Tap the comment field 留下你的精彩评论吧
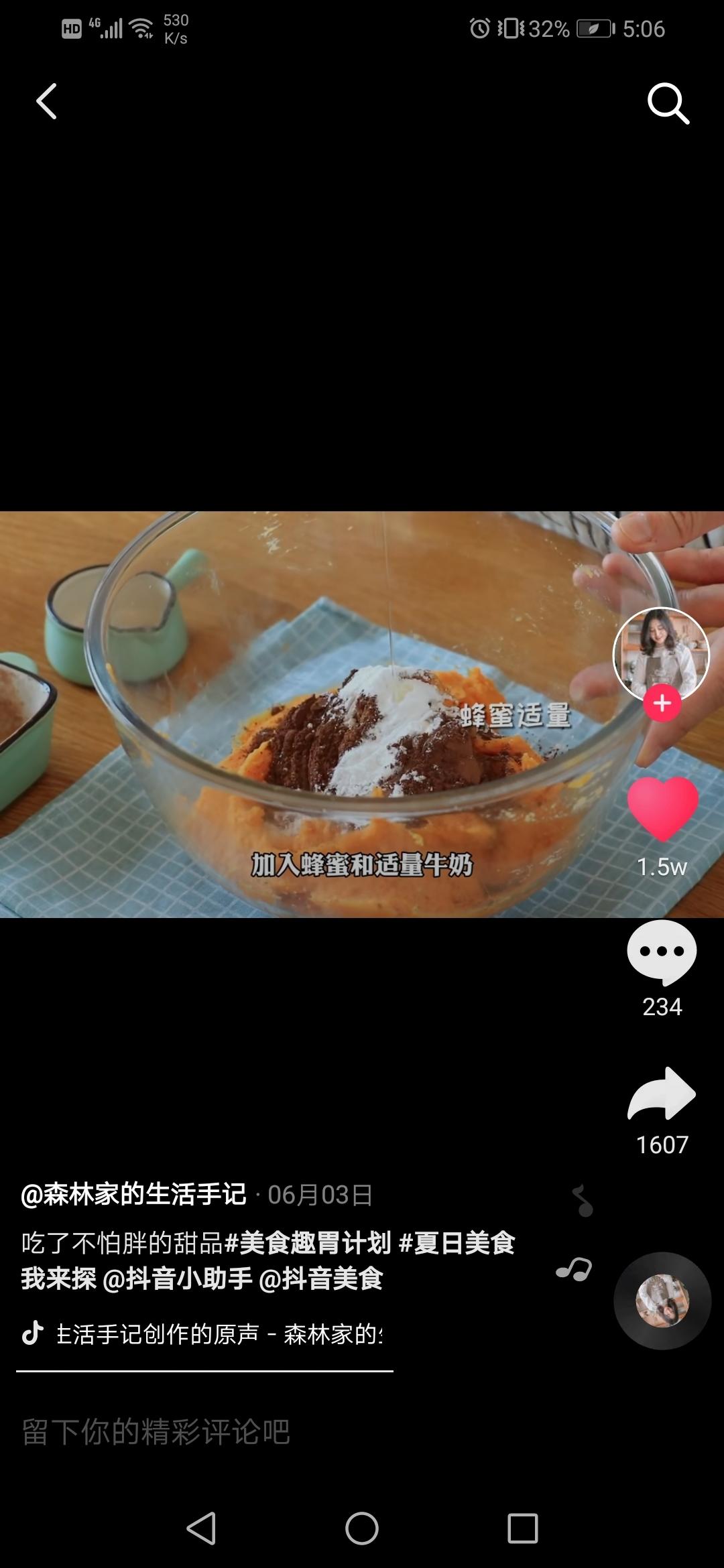This screenshot has height=1568, width=724. (156, 1432)
